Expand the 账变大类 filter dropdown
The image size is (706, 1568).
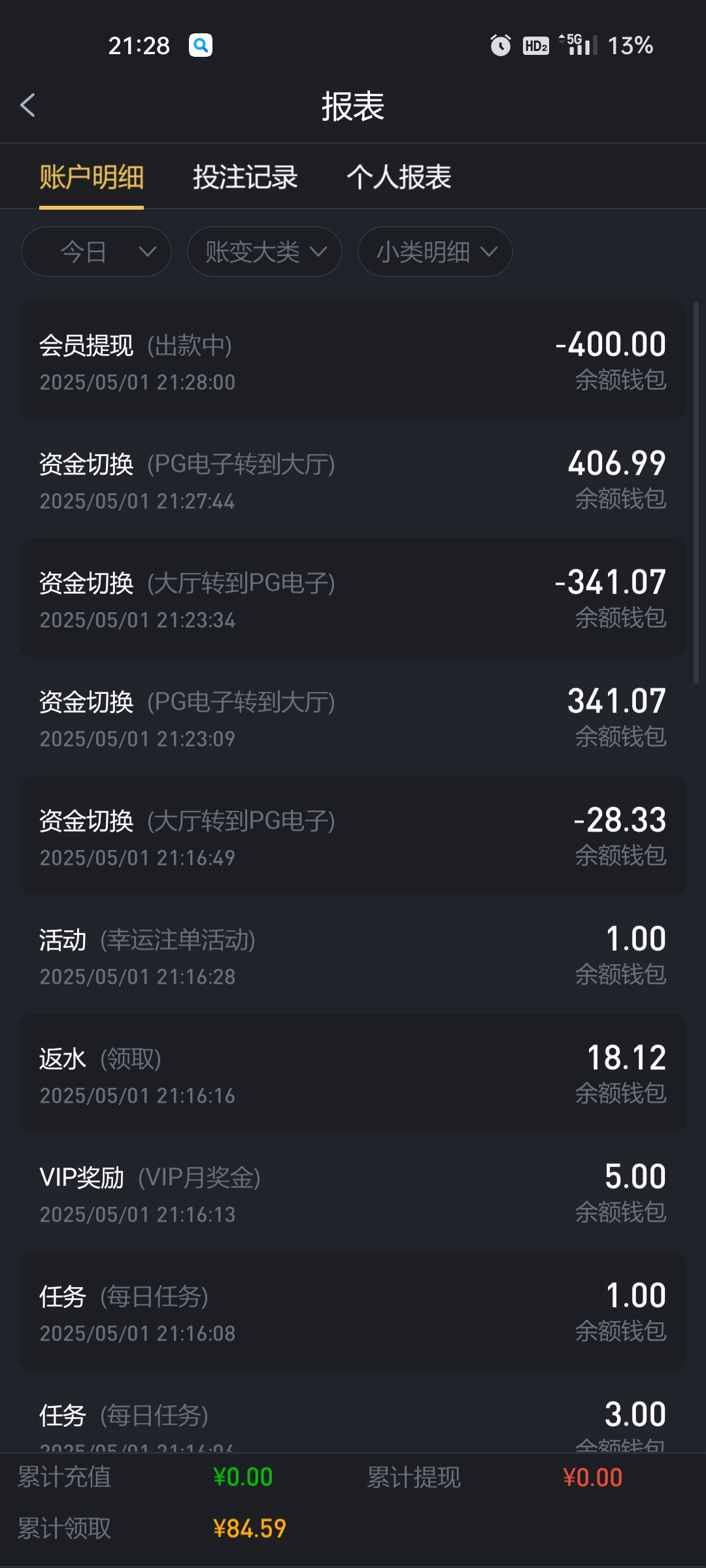[x=265, y=252]
